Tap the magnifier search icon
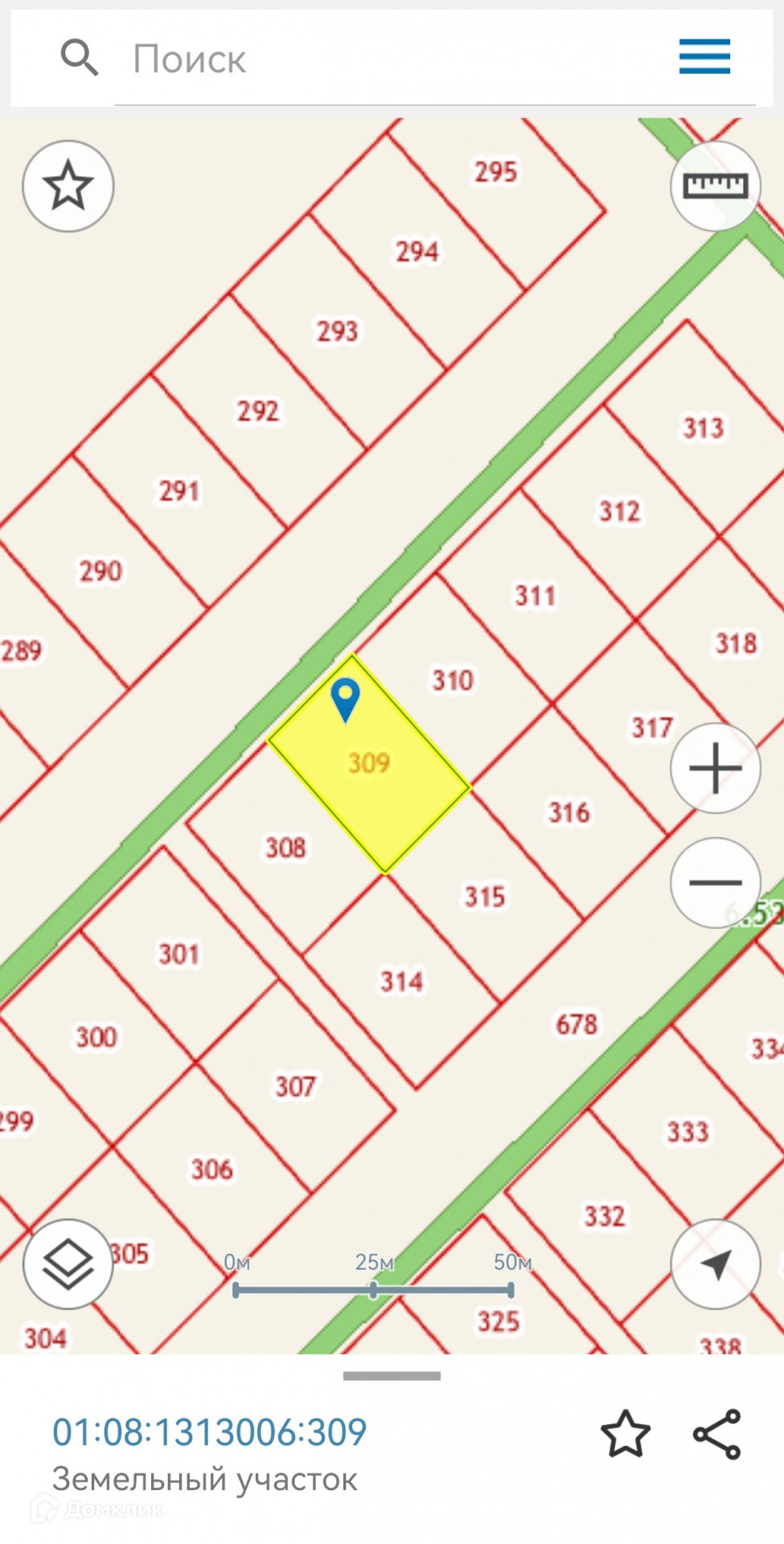Screen dimensions: 784x1544 click(x=79, y=58)
